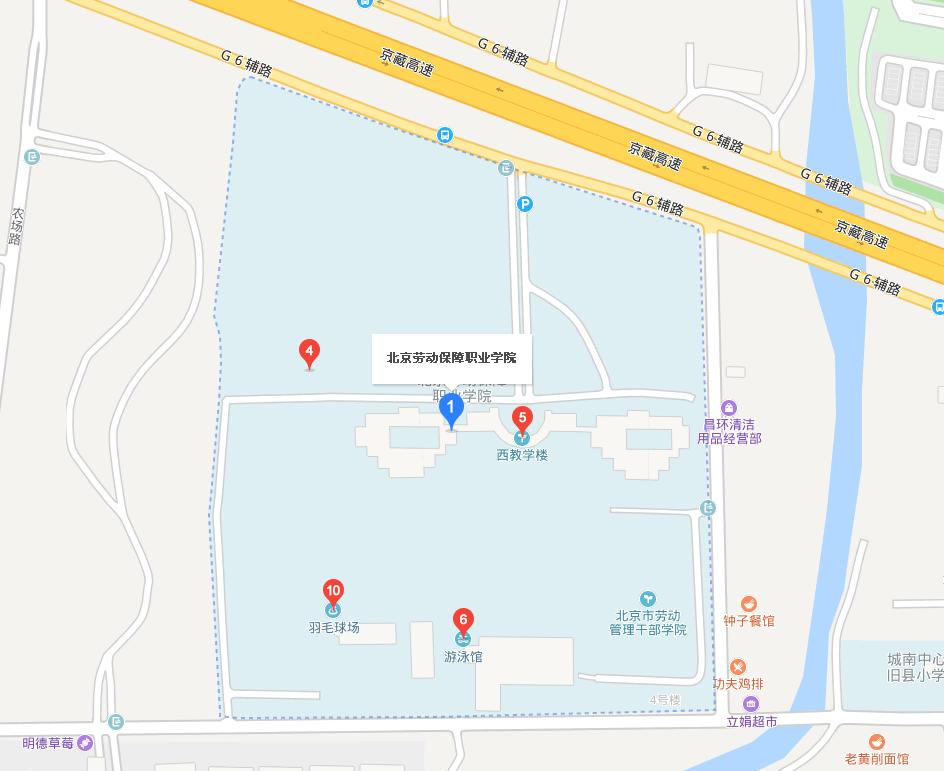The width and height of the screenshot is (944, 771).
Task: Open the 钟子餐馆 restaurant point
Action: click(x=748, y=604)
